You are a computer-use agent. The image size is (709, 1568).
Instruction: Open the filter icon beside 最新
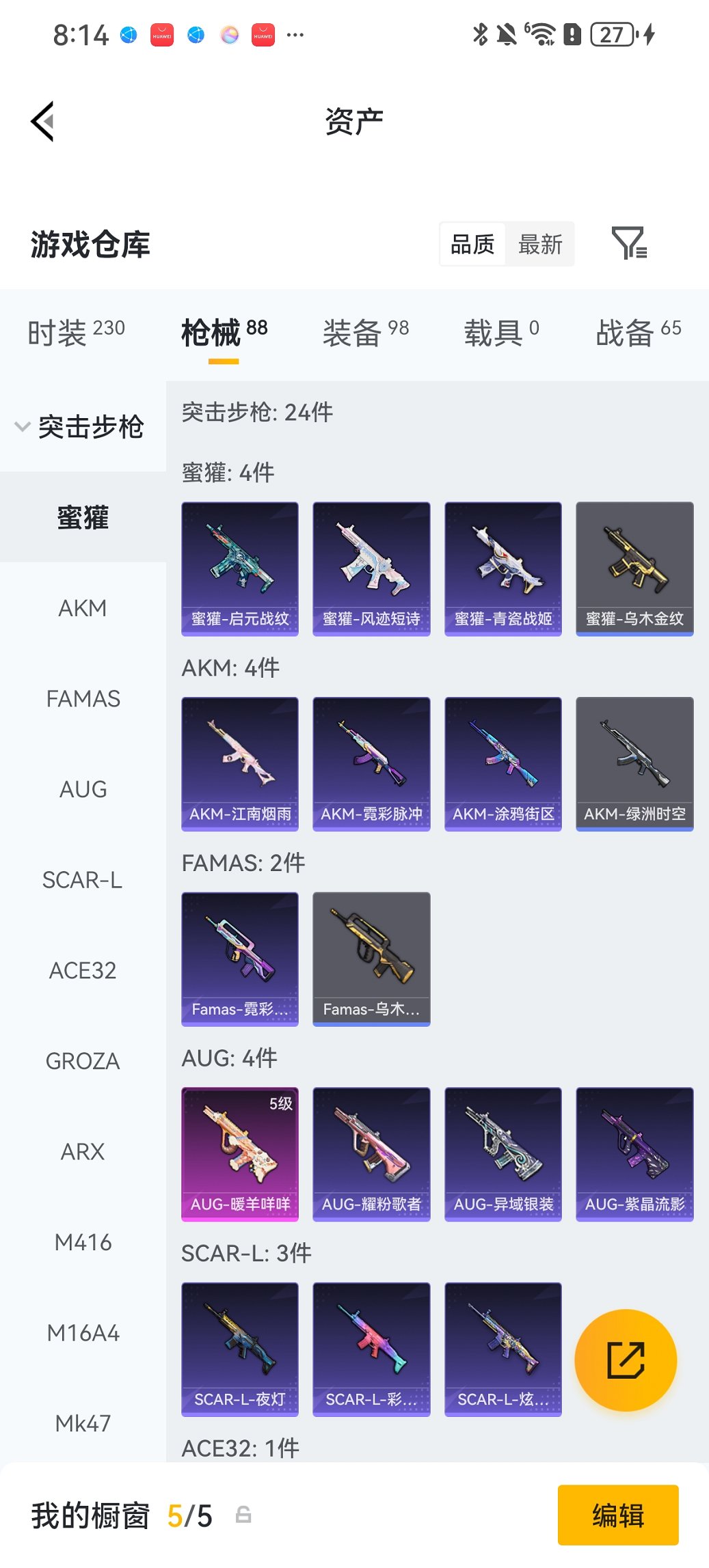pyautogui.click(x=628, y=244)
